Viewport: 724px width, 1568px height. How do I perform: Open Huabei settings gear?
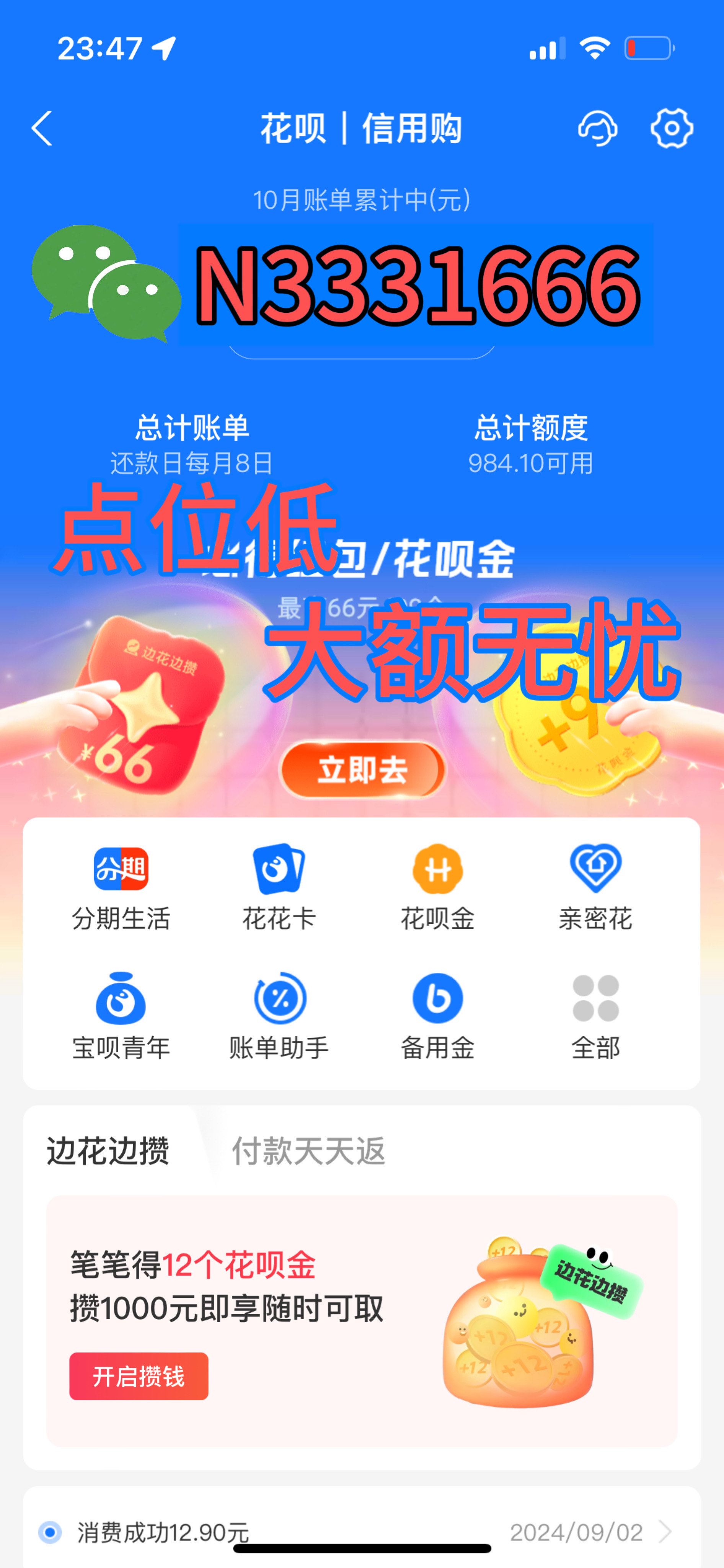tap(672, 129)
